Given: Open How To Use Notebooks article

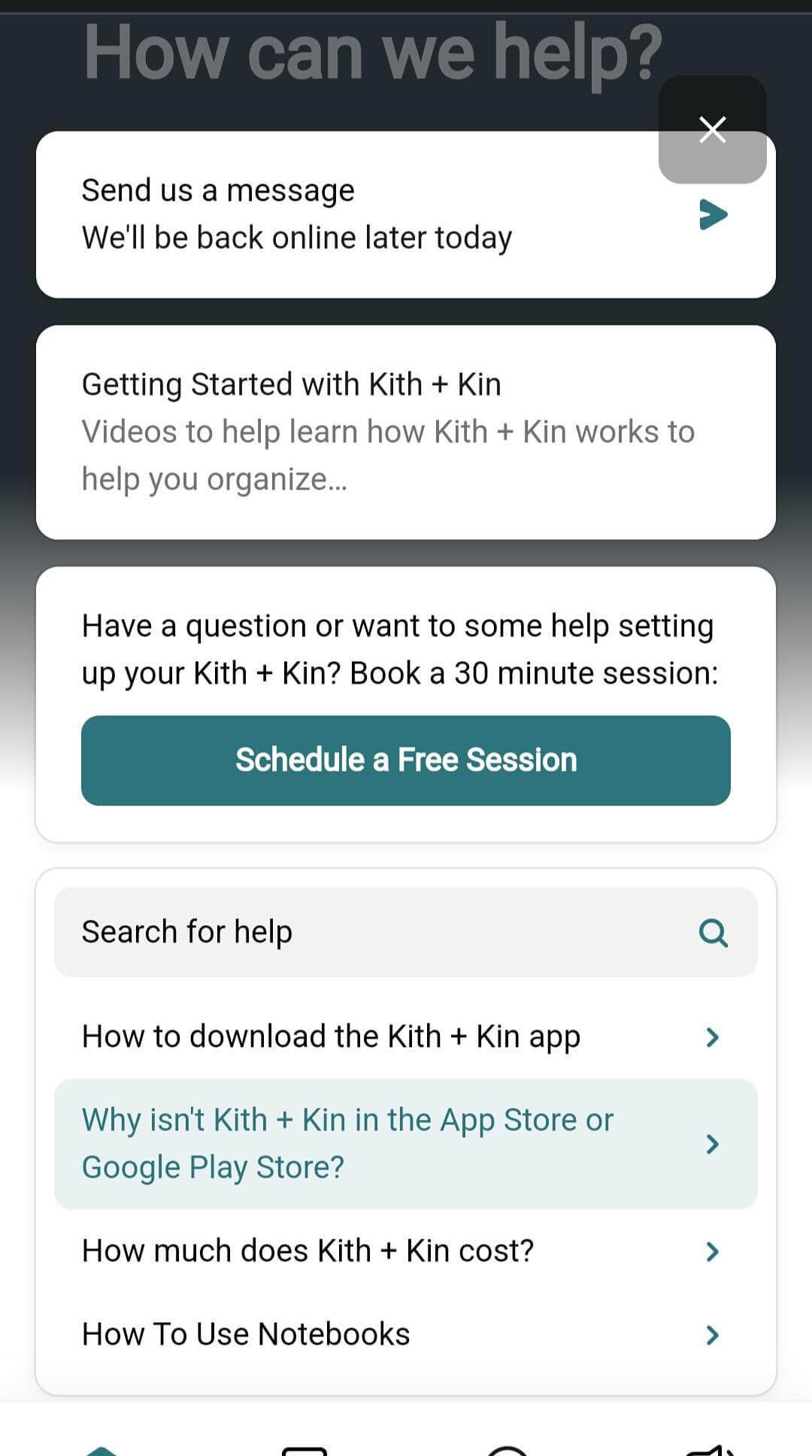Looking at the screenshot, I should pyautogui.click(x=406, y=1334).
